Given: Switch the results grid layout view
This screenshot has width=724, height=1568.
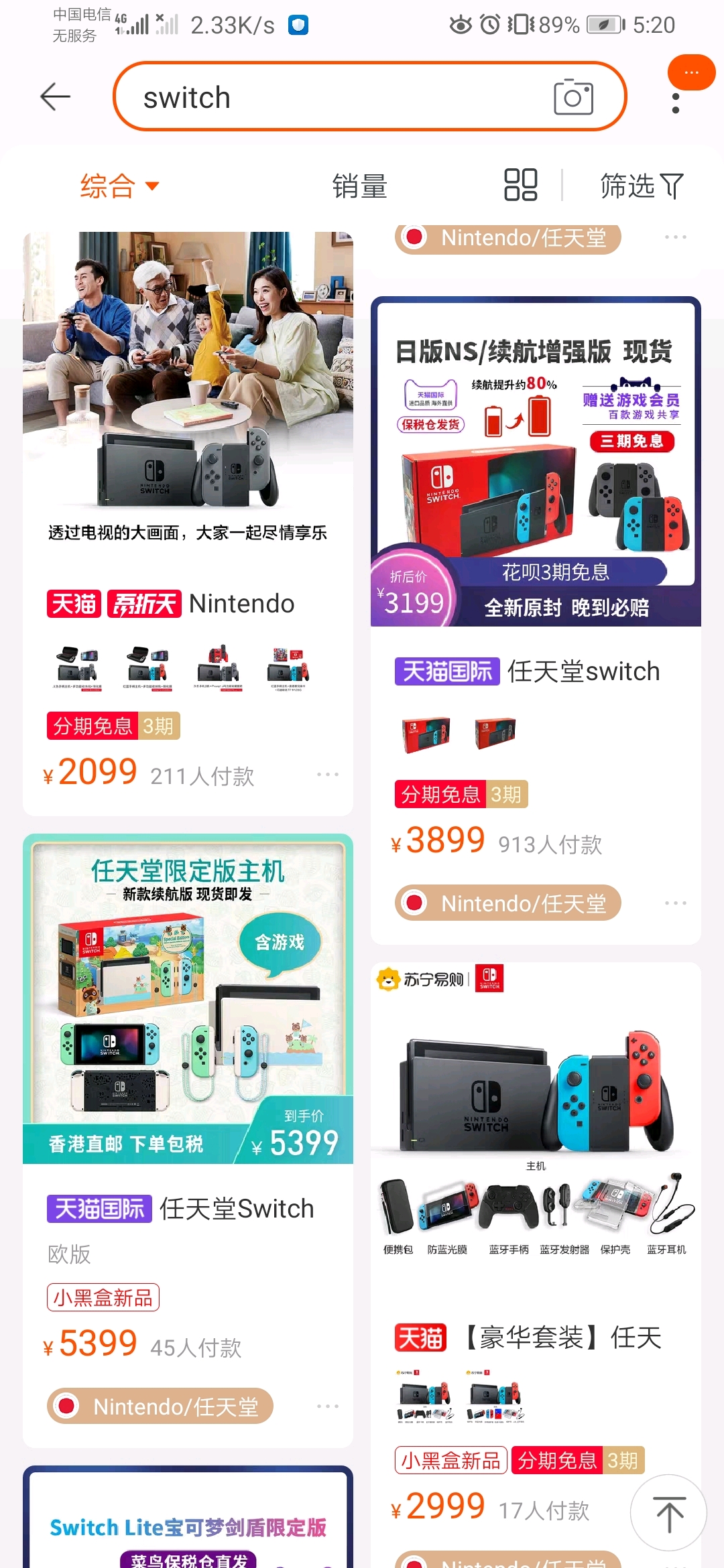Looking at the screenshot, I should [521, 185].
